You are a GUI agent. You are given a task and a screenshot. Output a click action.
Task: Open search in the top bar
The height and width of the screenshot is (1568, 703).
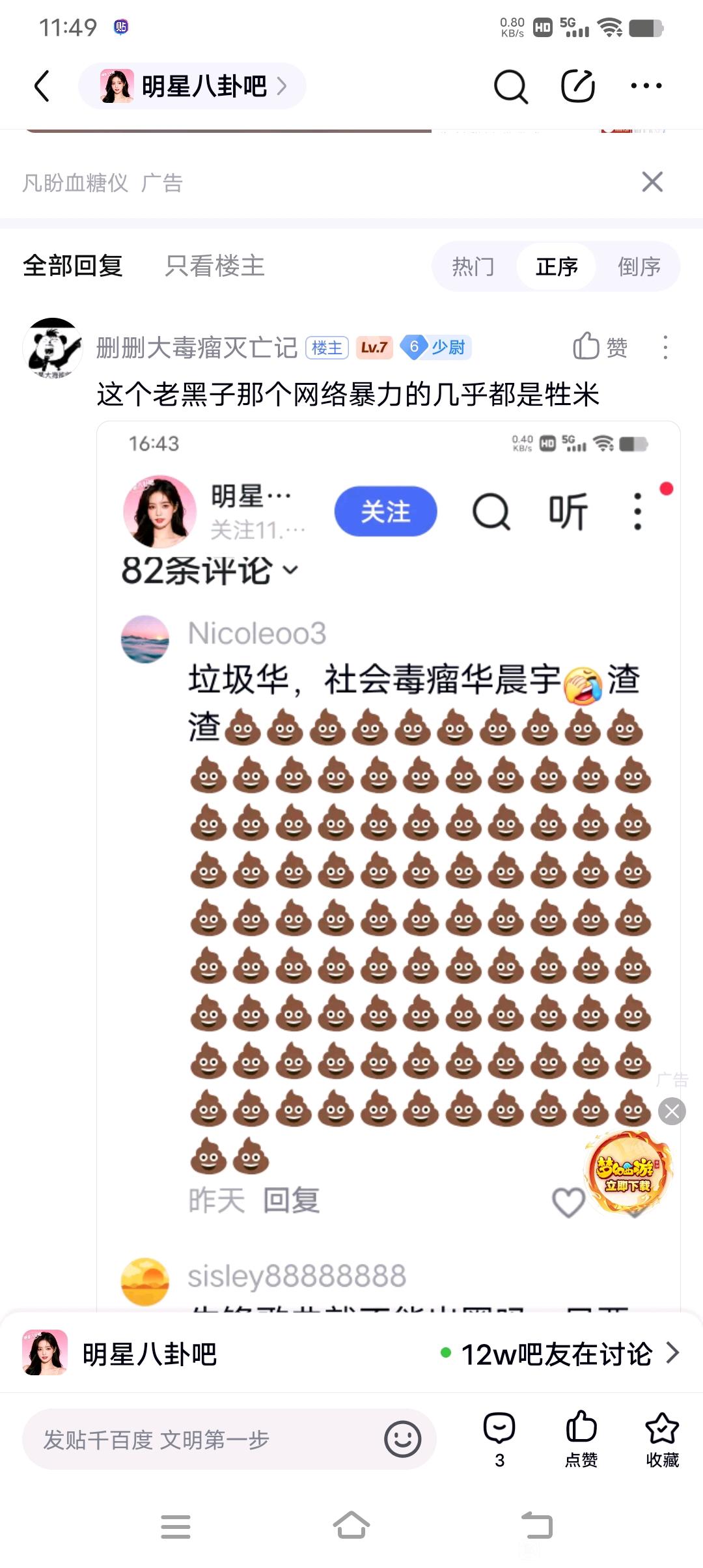pyautogui.click(x=511, y=86)
